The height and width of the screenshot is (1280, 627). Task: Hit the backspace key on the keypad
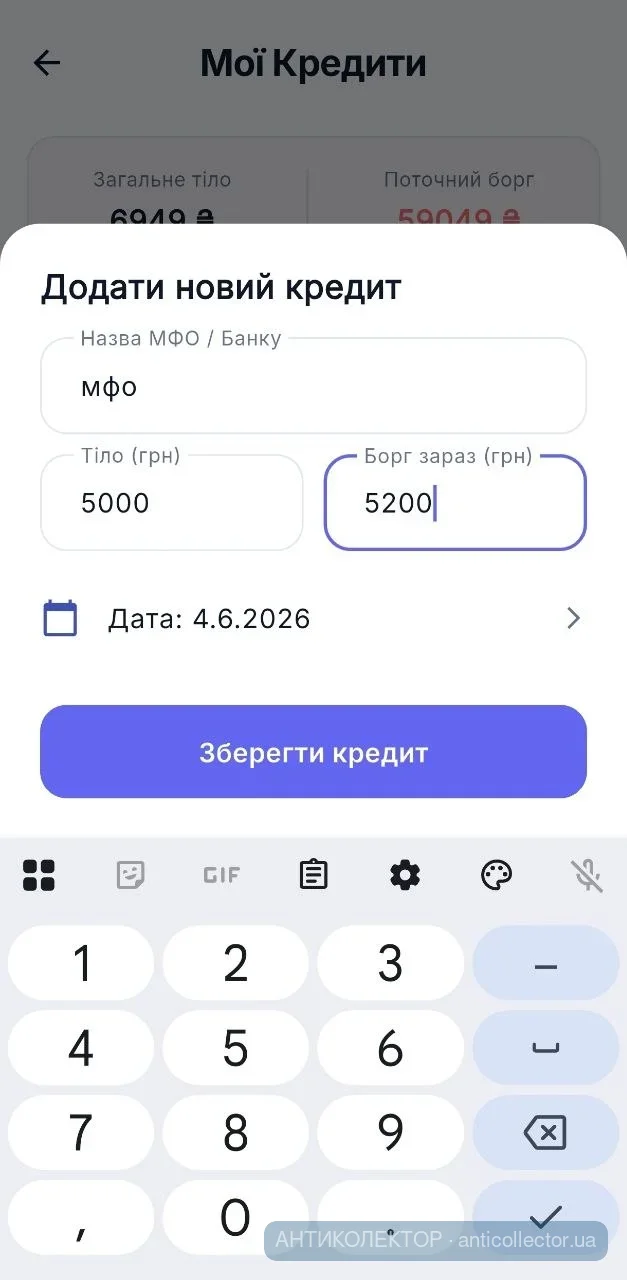[x=545, y=1132]
